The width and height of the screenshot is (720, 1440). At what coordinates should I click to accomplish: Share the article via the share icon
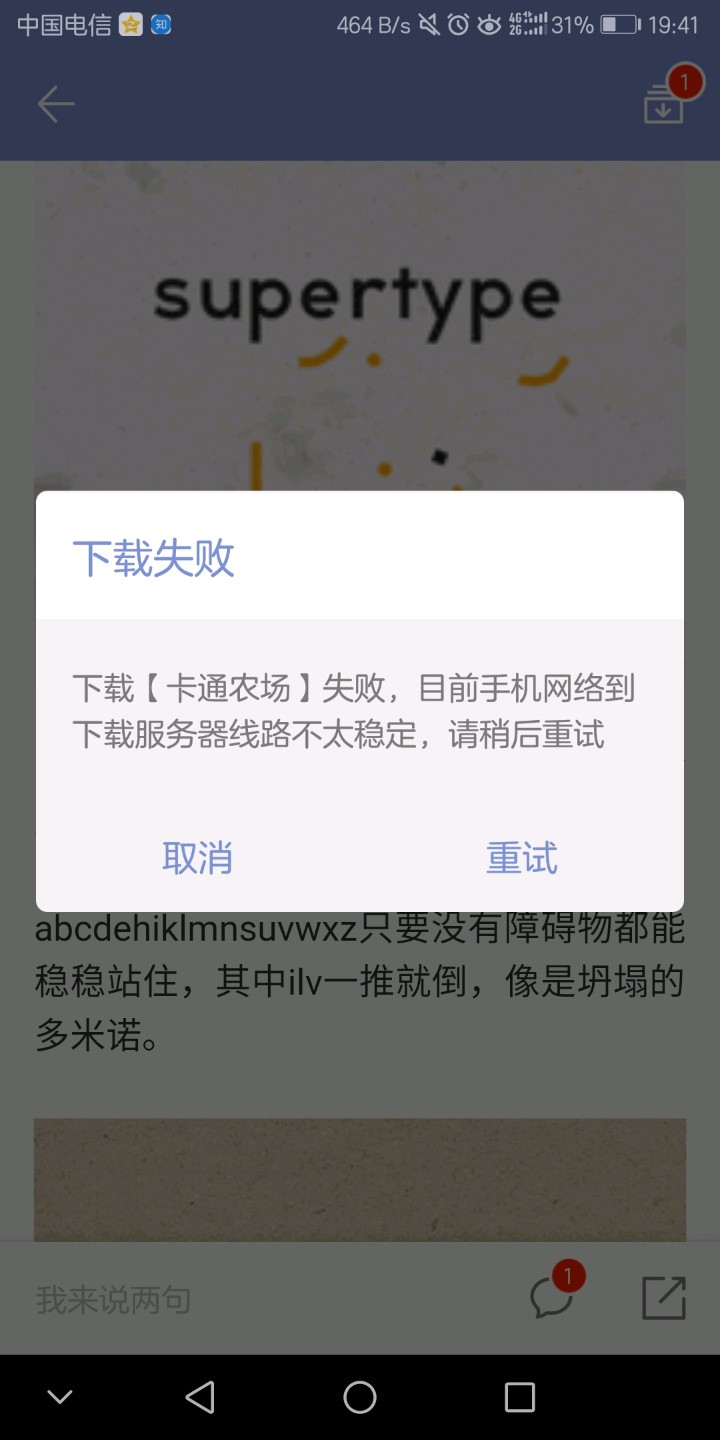click(x=664, y=1298)
